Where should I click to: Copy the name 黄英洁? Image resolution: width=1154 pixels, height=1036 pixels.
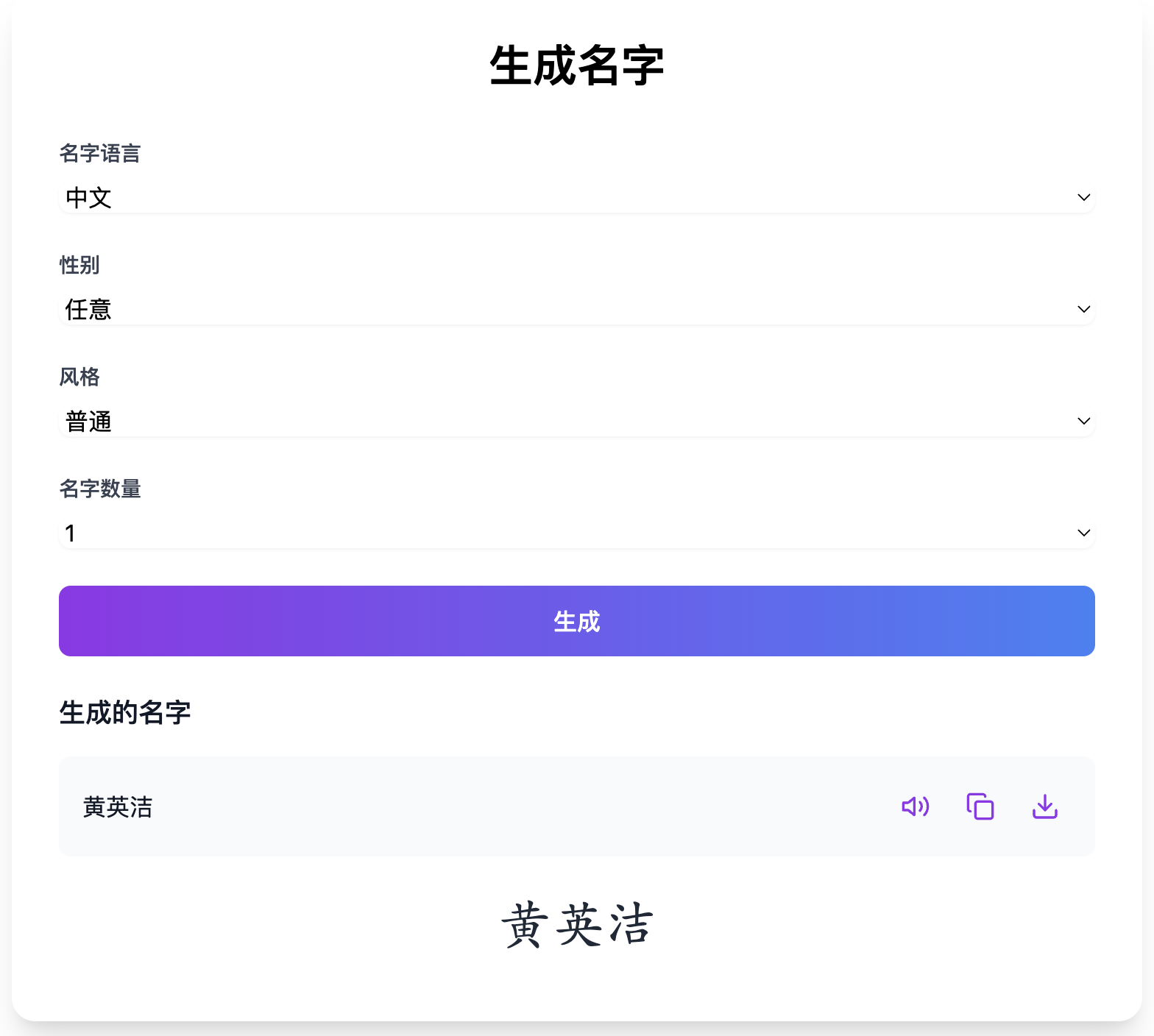(x=980, y=806)
